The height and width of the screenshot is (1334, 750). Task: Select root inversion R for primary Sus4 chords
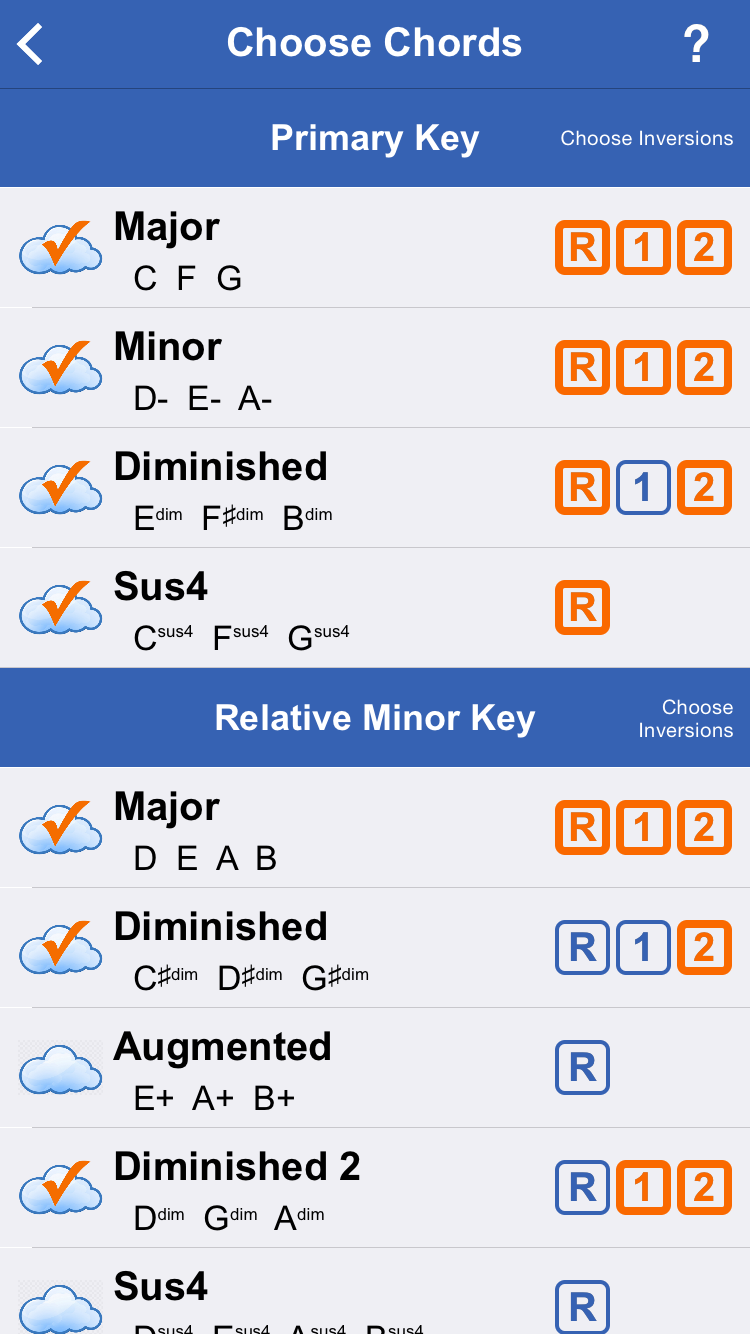[x=581, y=607]
